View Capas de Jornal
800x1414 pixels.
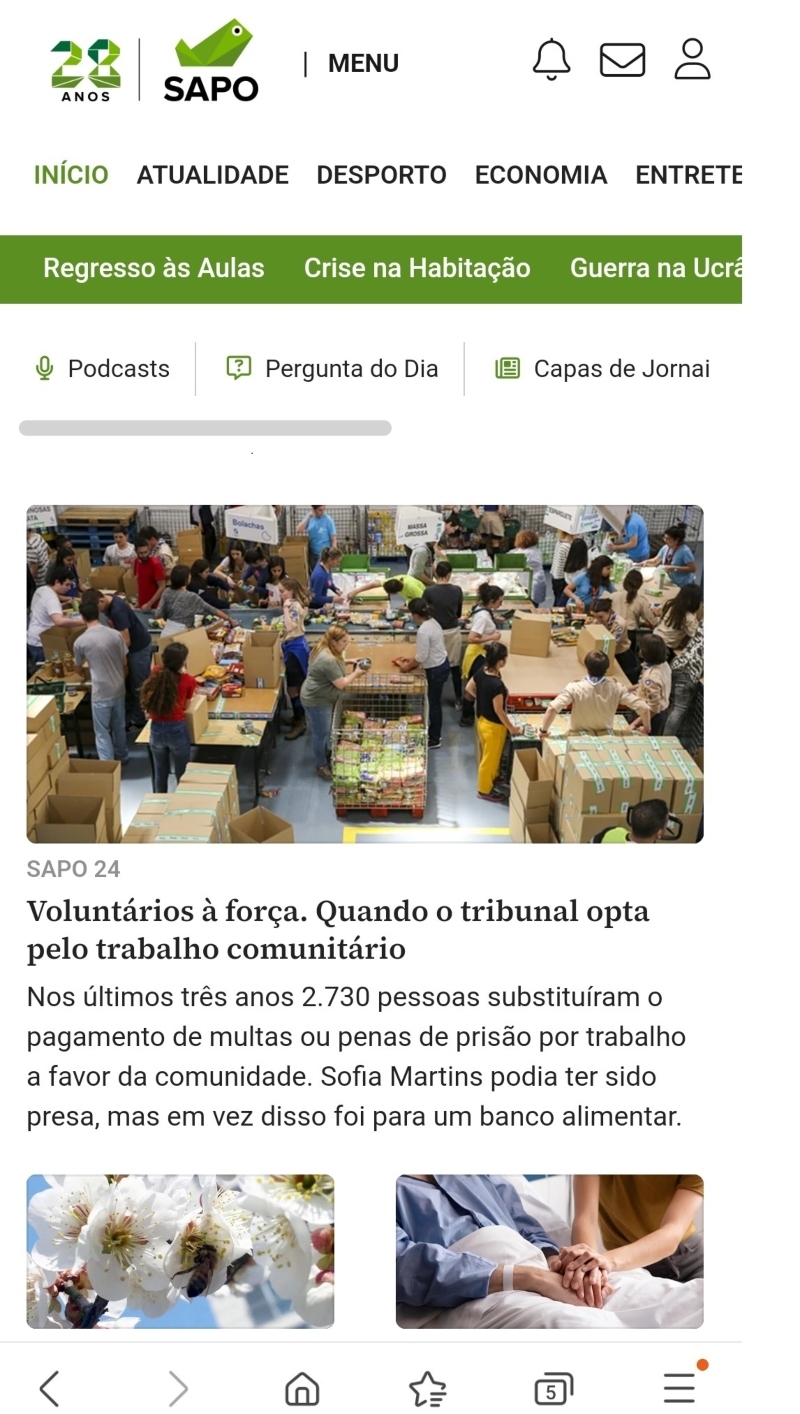pos(603,369)
